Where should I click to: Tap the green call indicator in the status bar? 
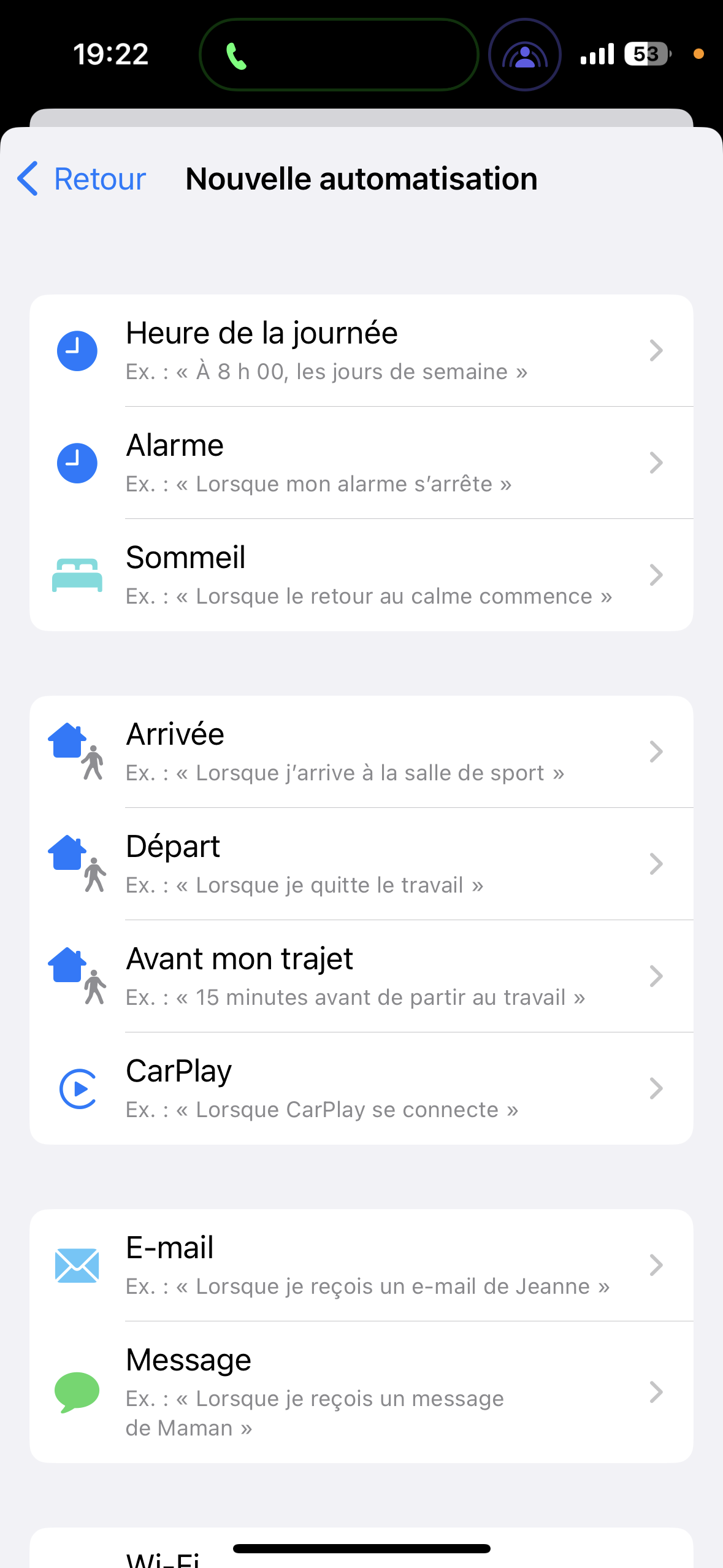click(x=237, y=56)
